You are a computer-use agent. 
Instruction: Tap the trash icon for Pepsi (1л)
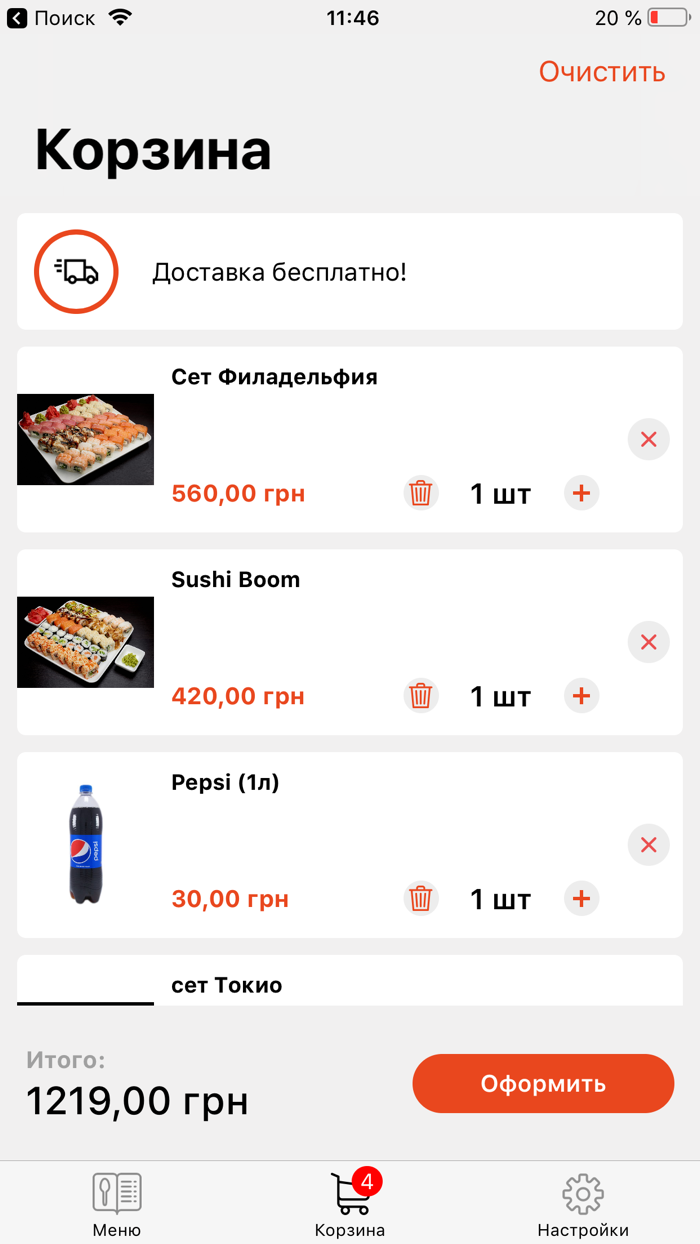click(421, 899)
